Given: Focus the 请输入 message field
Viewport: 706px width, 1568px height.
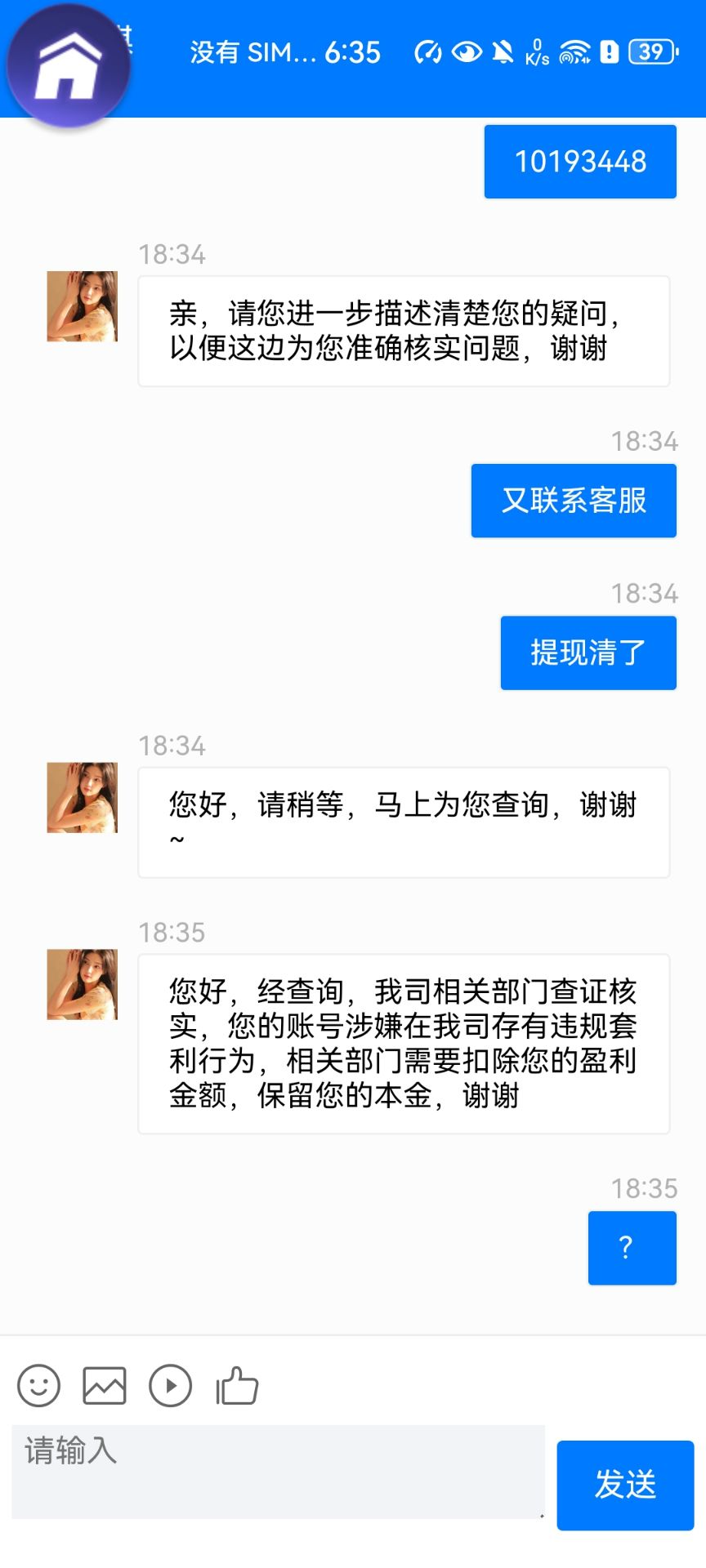Looking at the screenshot, I should [278, 1472].
